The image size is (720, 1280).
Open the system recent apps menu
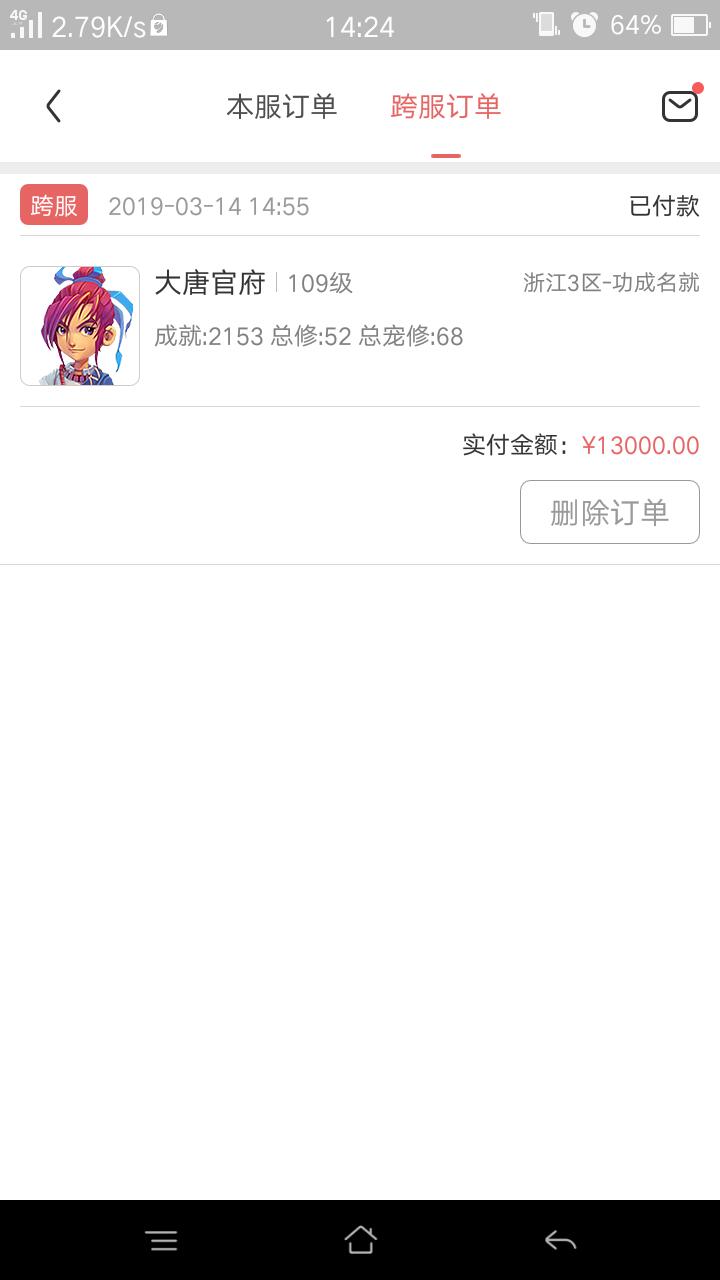[x=161, y=1241]
